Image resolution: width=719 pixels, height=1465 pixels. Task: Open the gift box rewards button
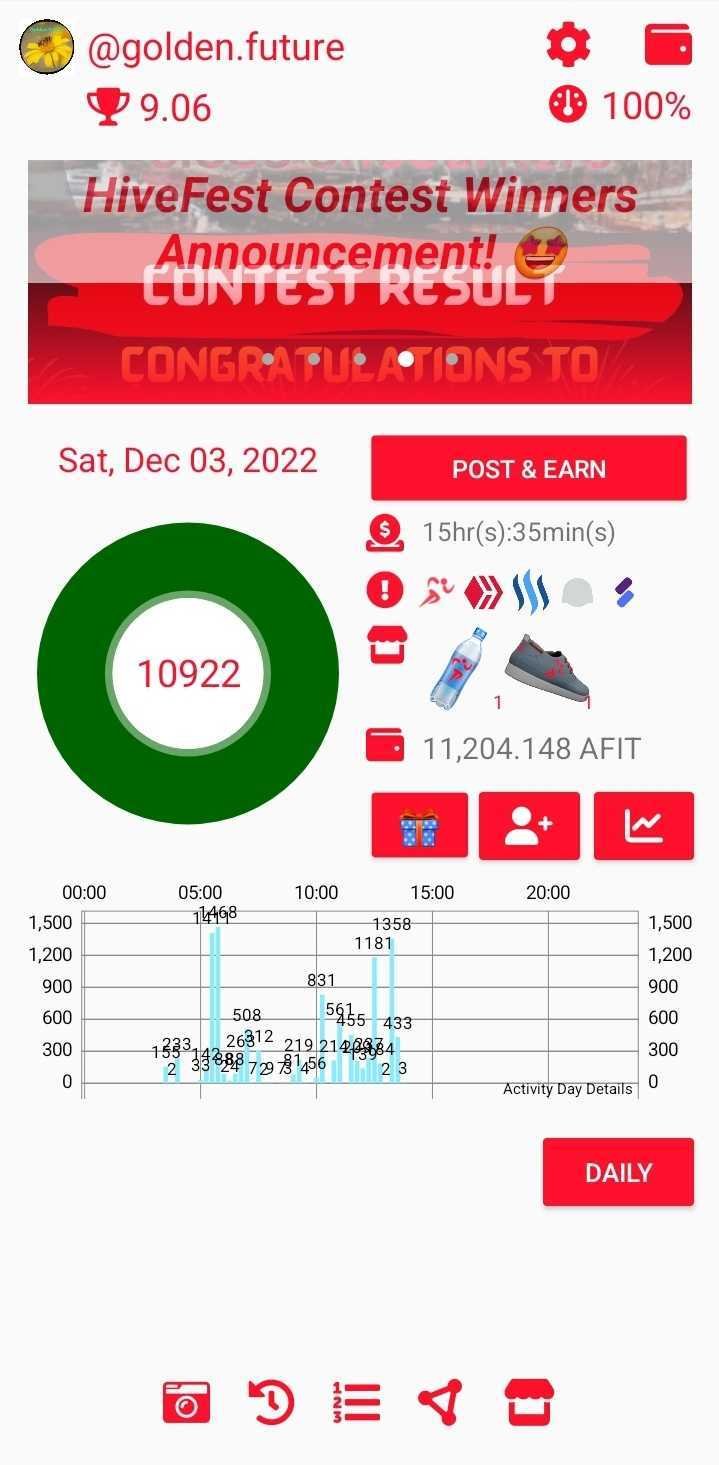pos(419,826)
